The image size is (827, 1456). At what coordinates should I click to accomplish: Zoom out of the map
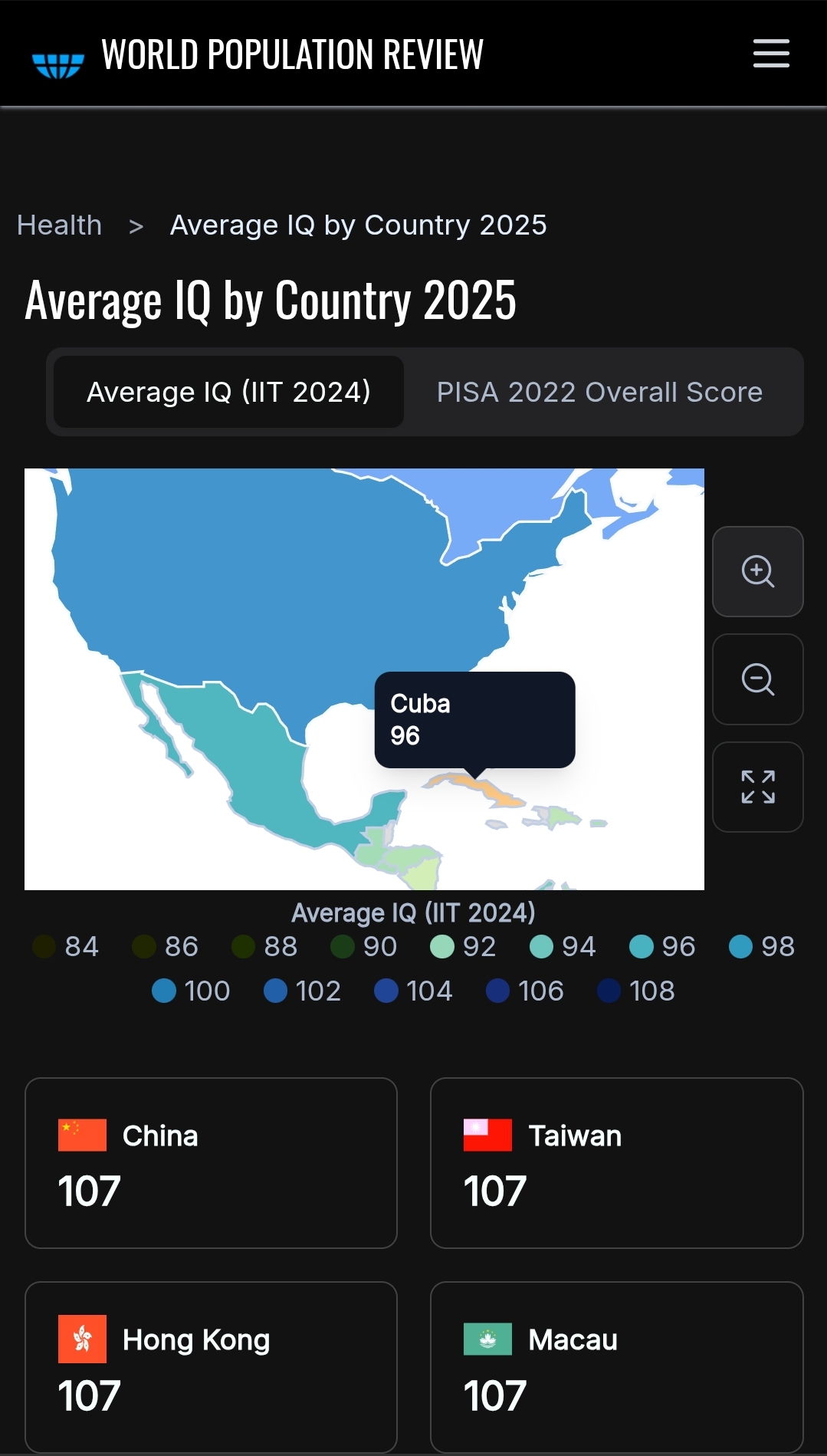(757, 679)
